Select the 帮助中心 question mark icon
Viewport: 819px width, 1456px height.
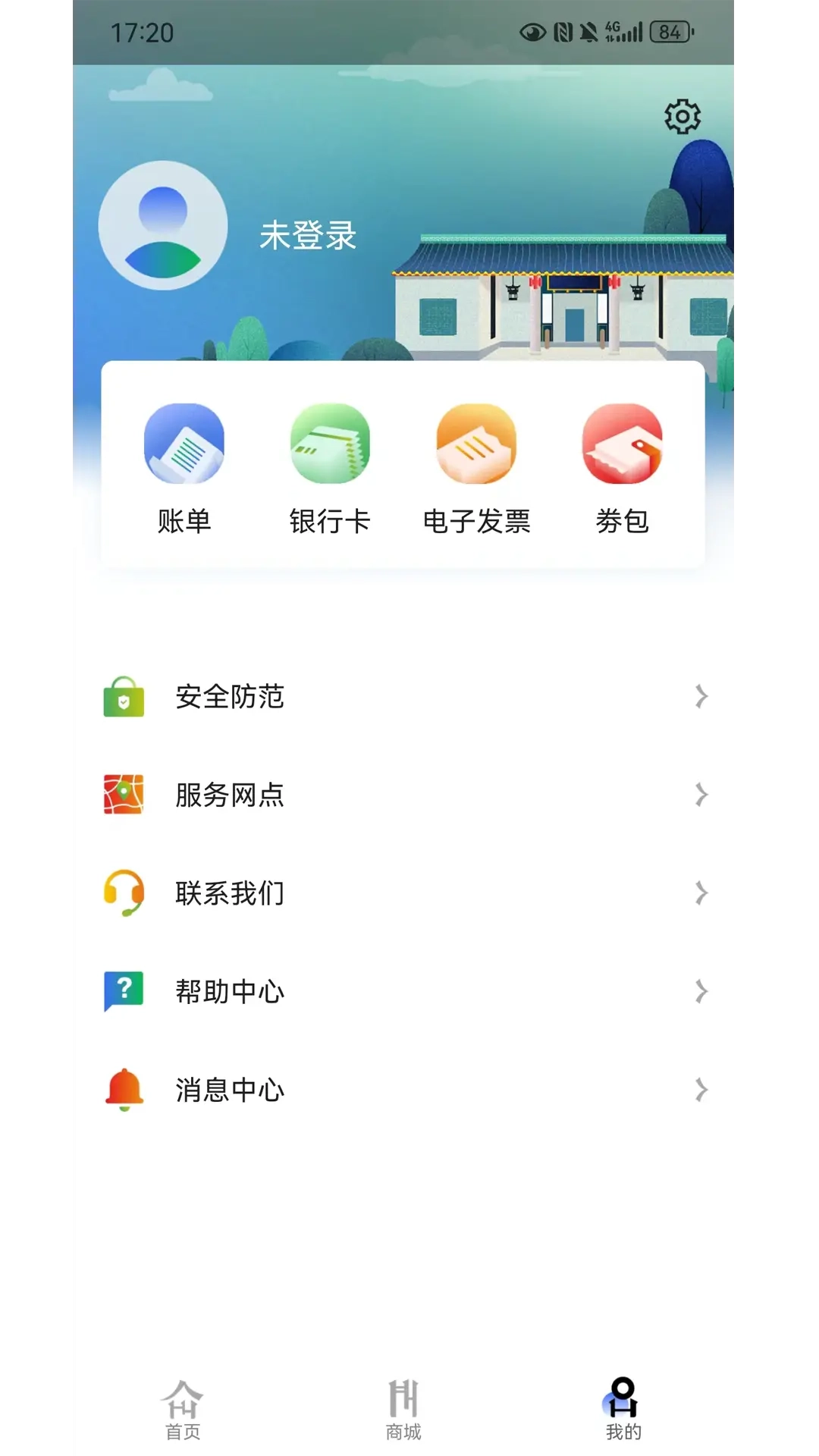pos(123,990)
